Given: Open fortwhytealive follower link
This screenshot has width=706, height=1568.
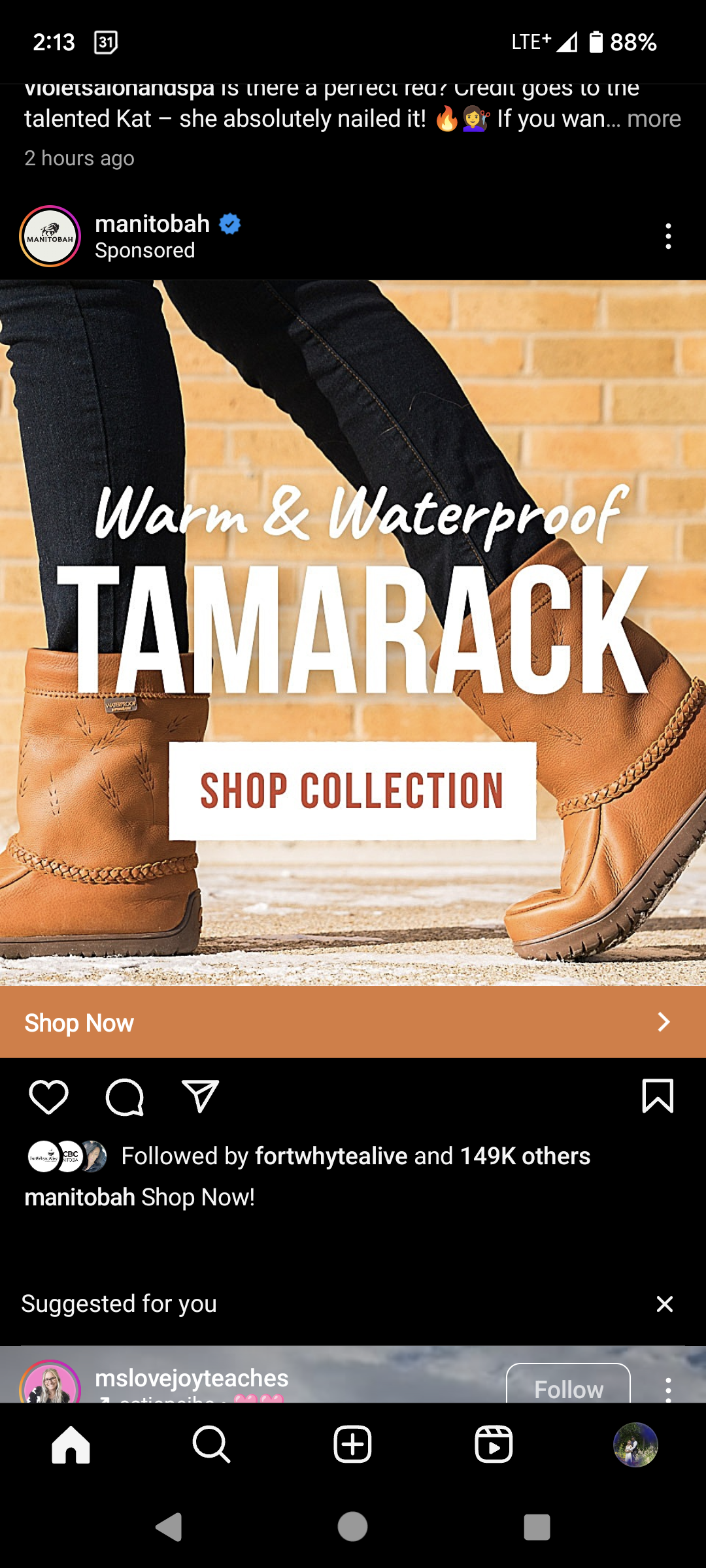Looking at the screenshot, I should (331, 1156).
